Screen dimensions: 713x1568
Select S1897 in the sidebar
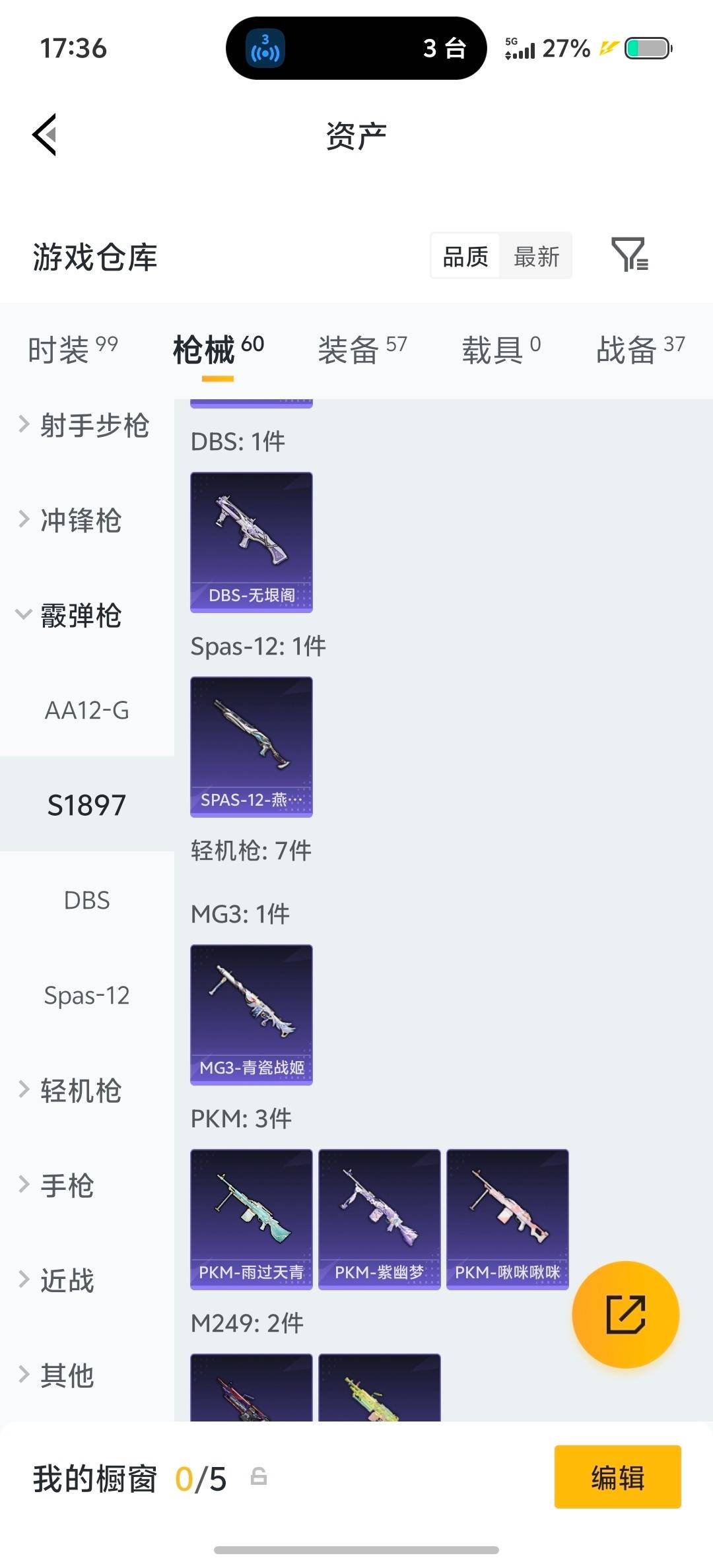[x=86, y=804]
